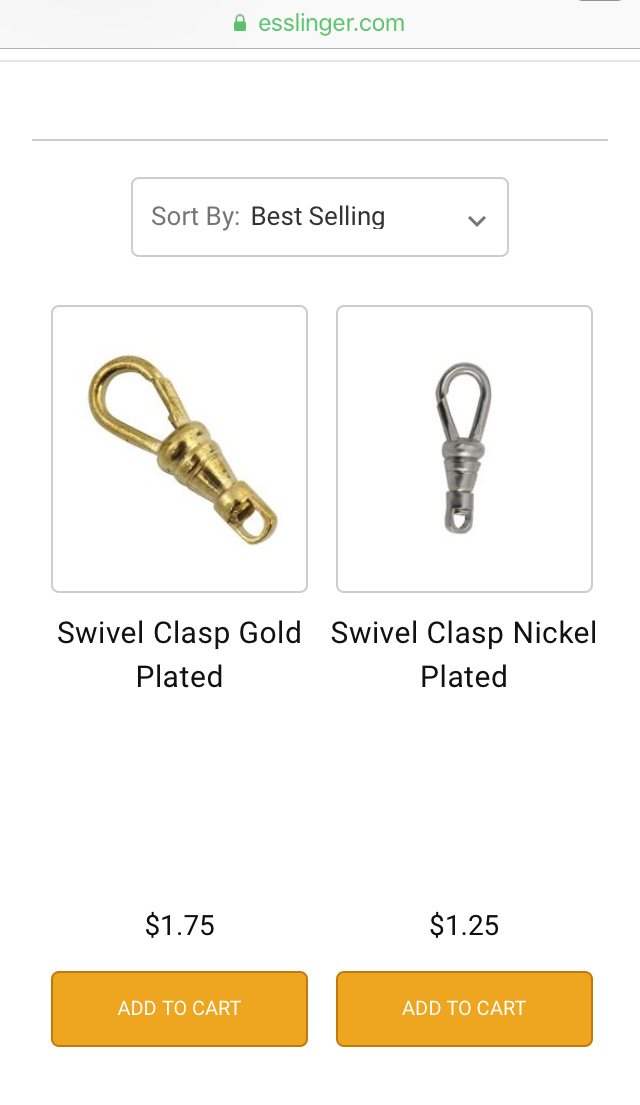Image resolution: width=640 pixels, height=1105 pixels.
Task: Open the Swivel Clasp Gold Plated product image
Action: (x=180, y=449)
